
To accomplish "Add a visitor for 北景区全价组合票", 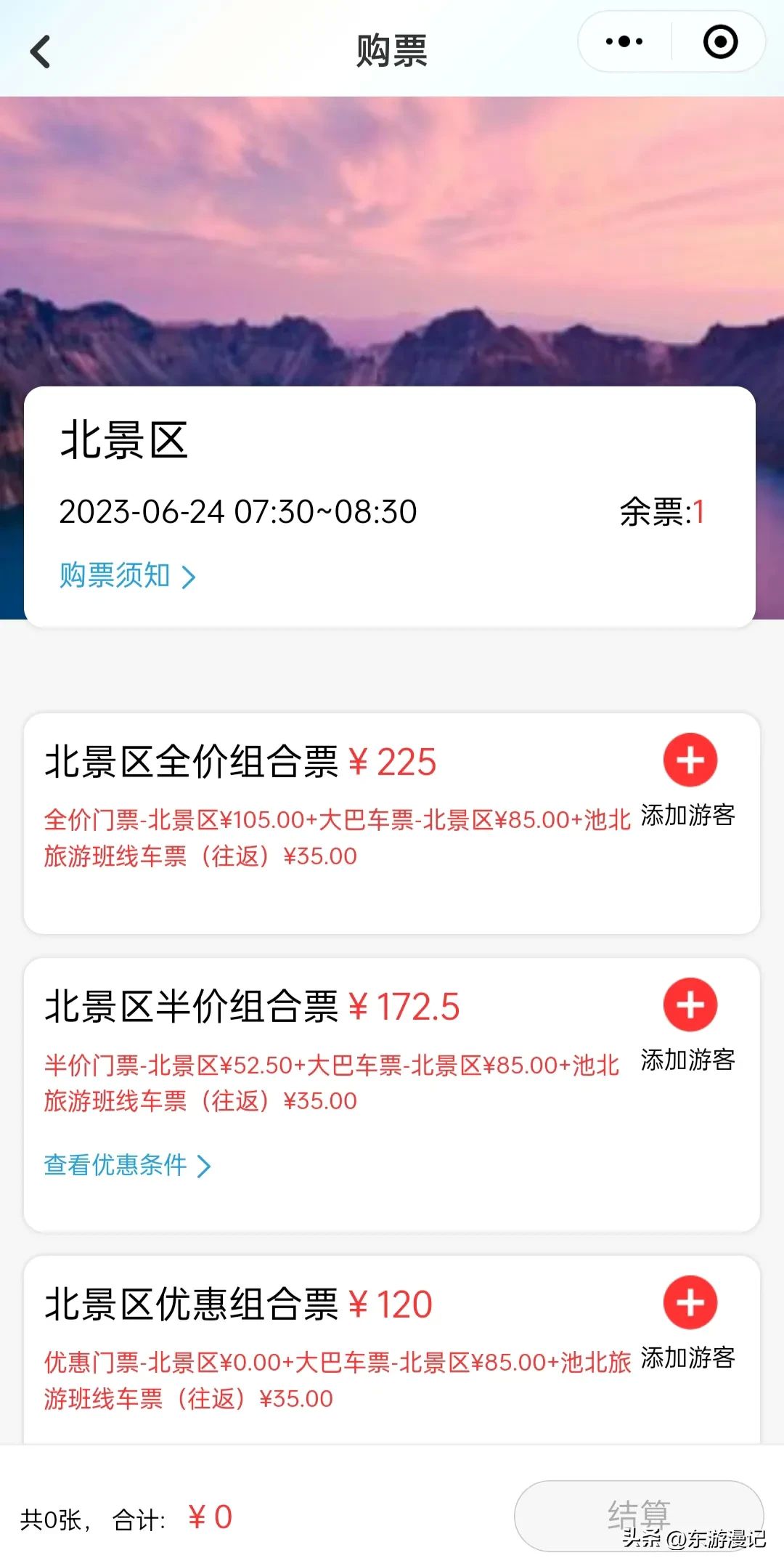I will tap(690, 760).
